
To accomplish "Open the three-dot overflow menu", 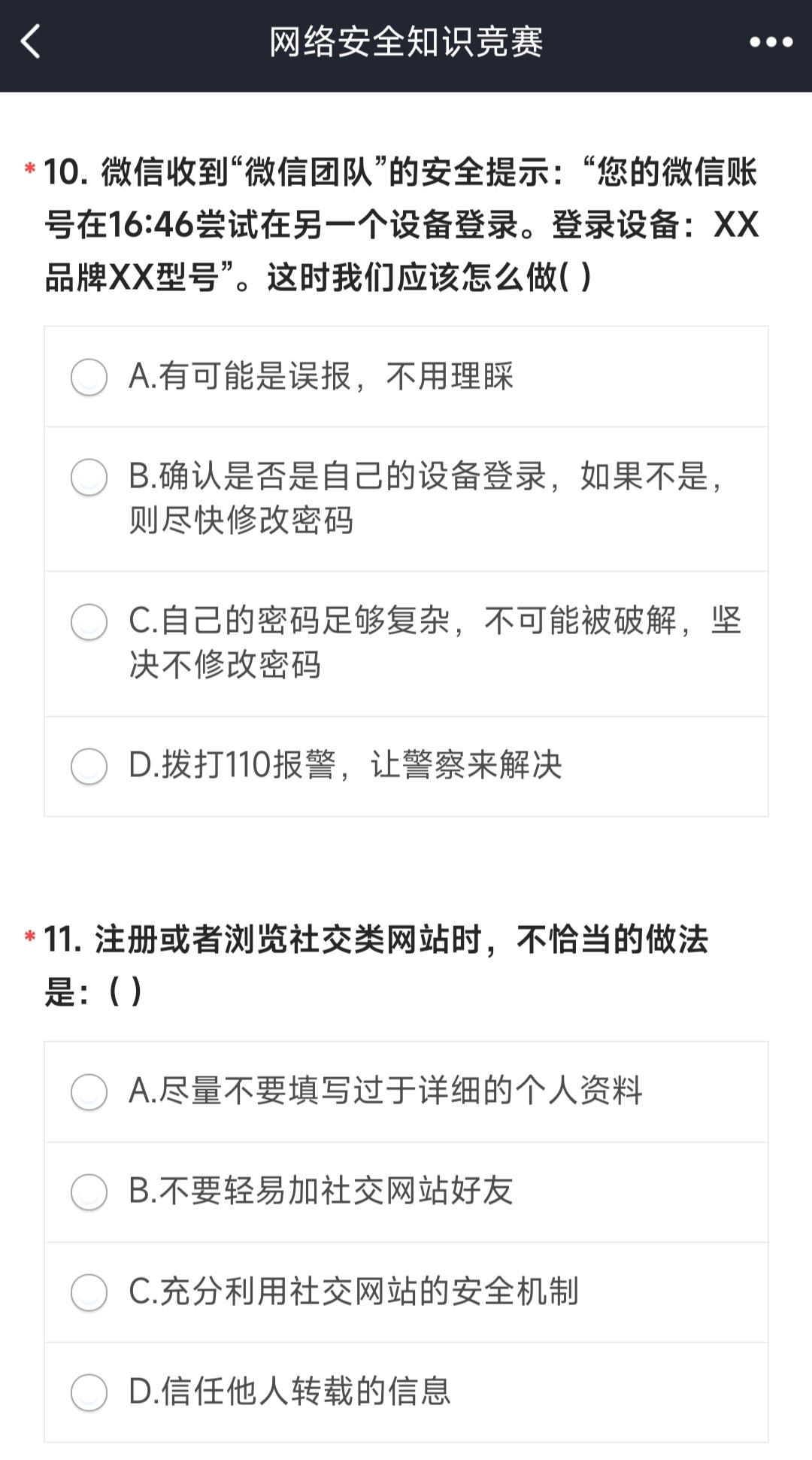I will coord(771,43).
